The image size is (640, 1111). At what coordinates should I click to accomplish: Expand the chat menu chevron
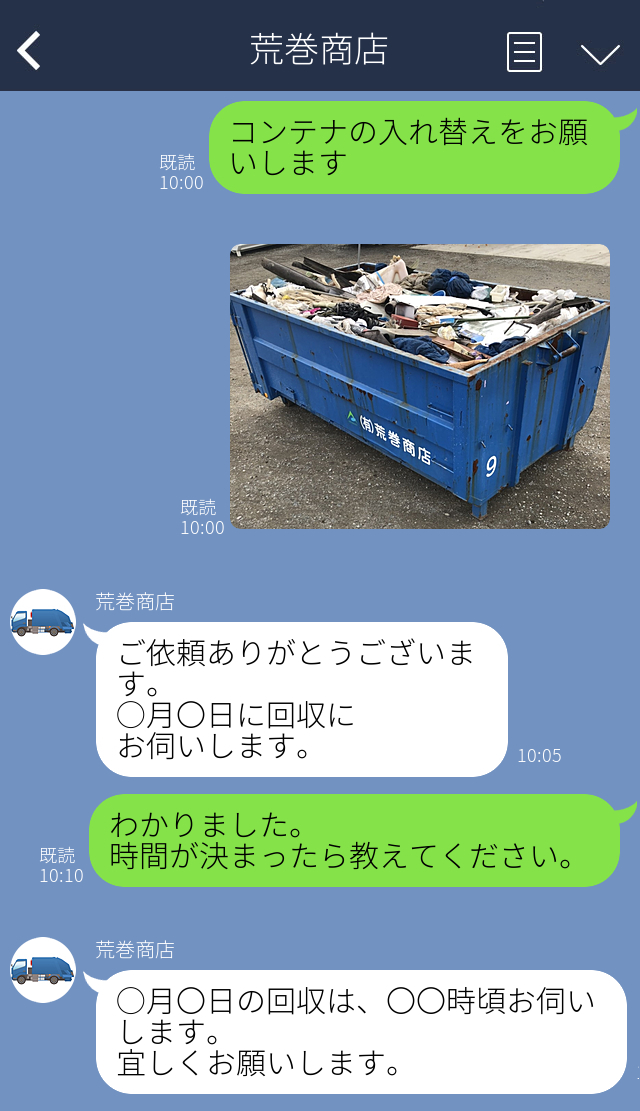(x=600, y=53)
